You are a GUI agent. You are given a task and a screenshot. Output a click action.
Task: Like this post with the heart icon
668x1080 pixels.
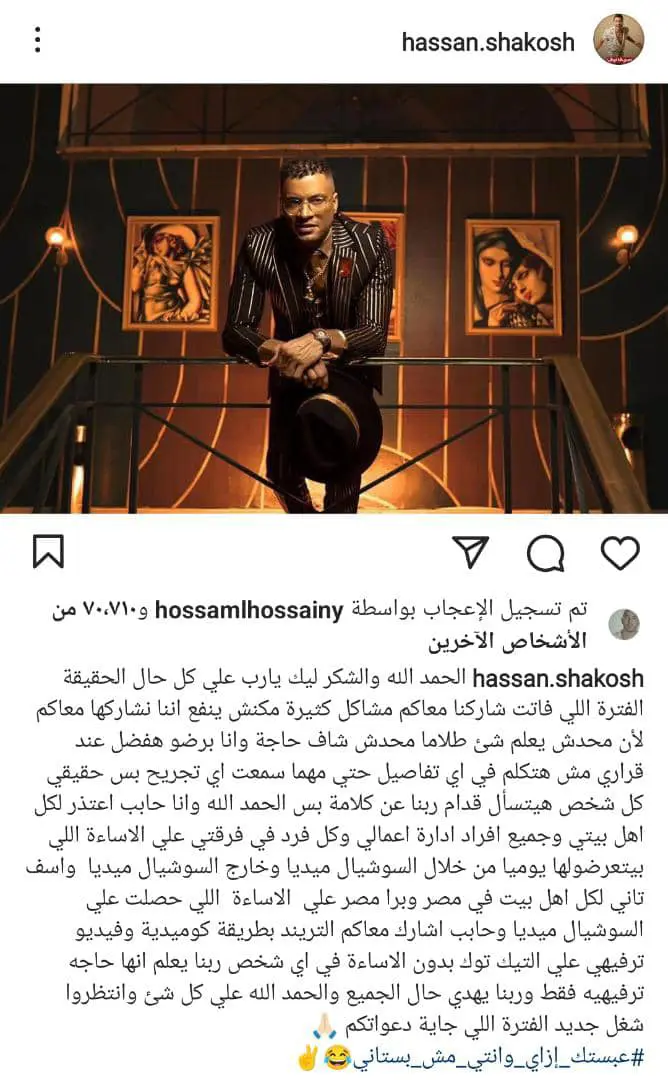[620, 552]
